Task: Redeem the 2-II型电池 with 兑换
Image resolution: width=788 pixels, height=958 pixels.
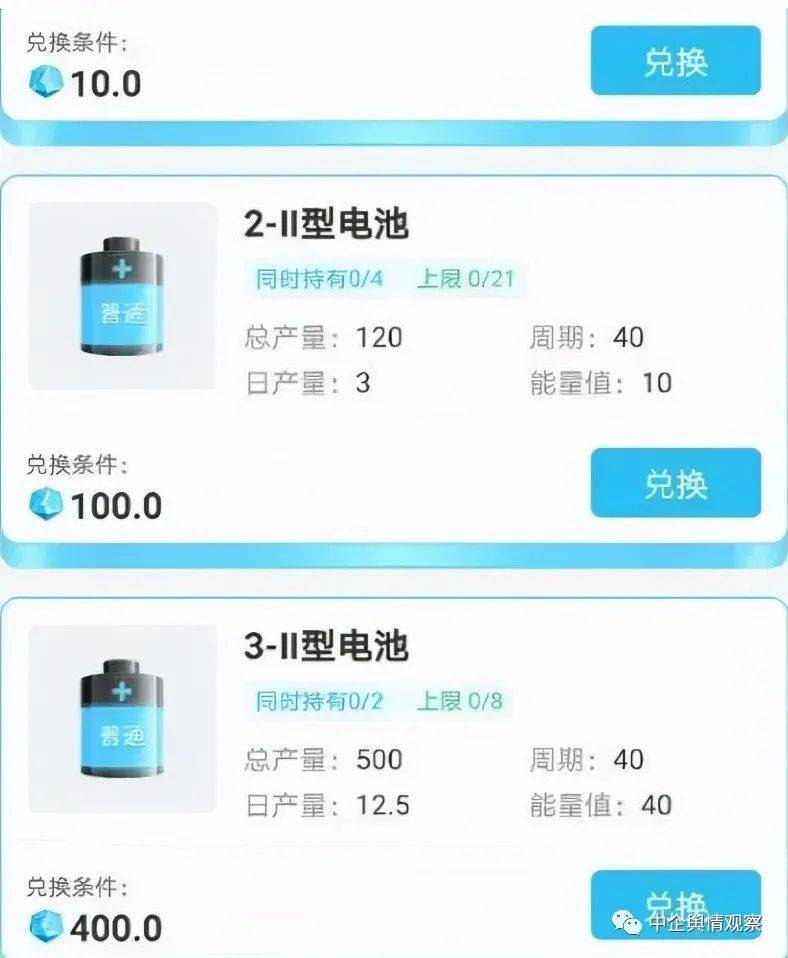Action: (676, 483)
